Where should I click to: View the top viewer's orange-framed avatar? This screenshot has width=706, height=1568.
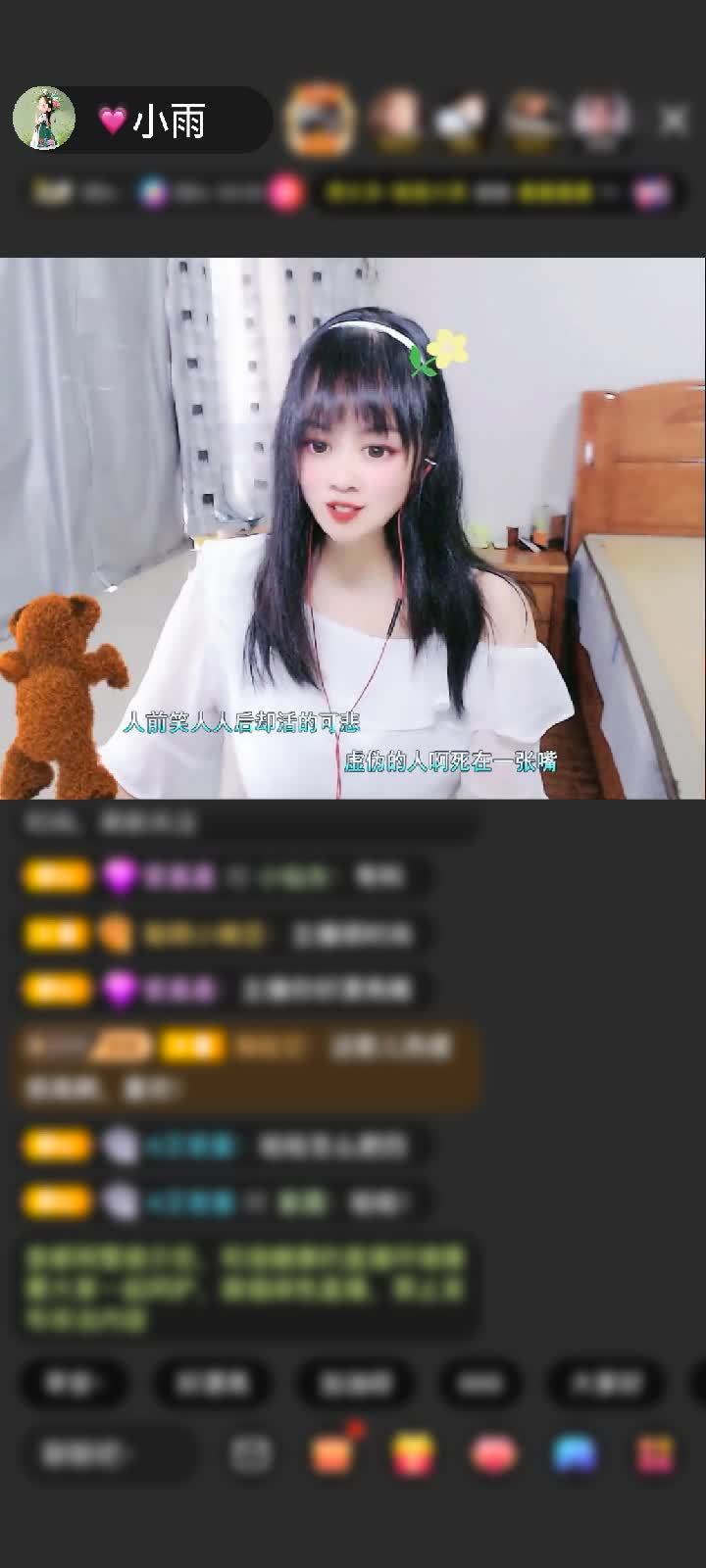[x=318, y=120]
